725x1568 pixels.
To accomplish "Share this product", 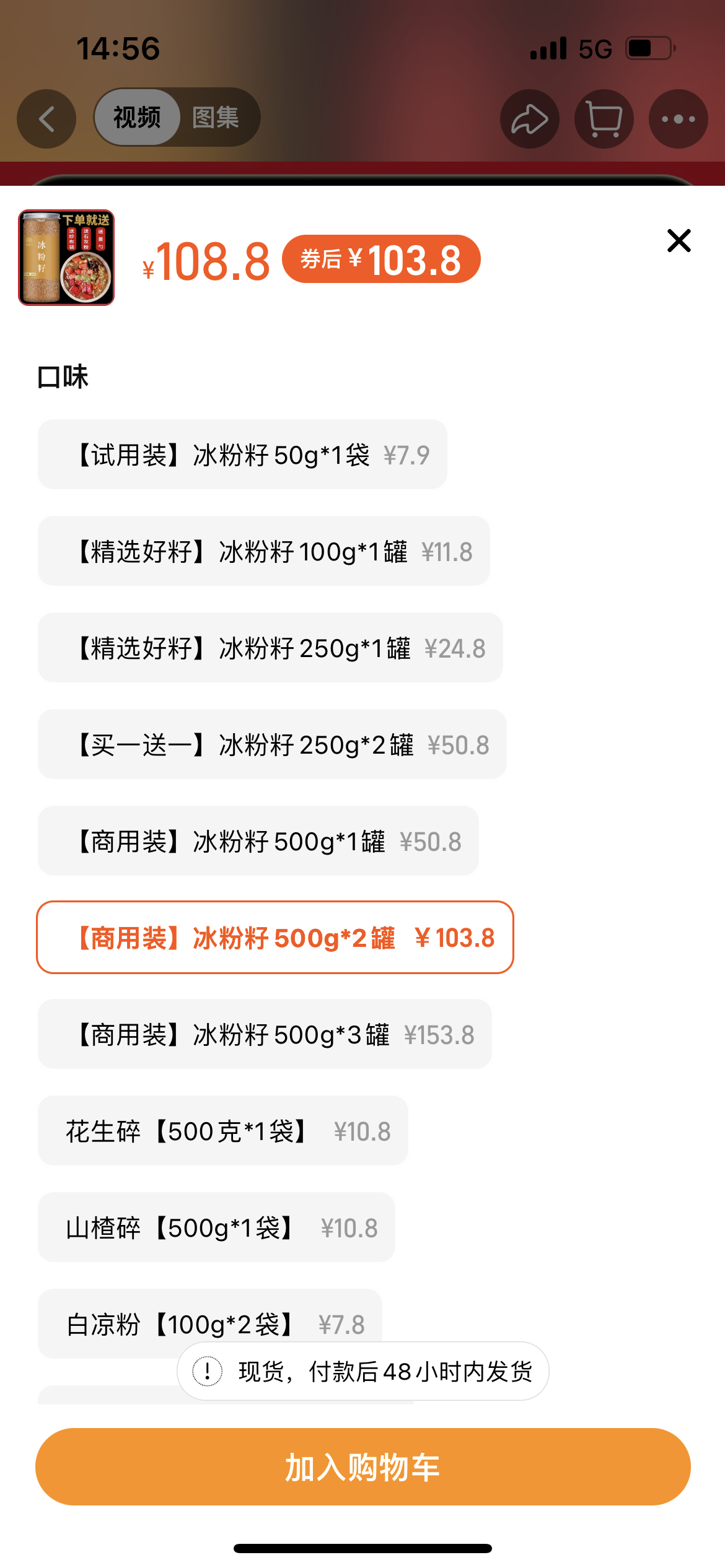I will pyautogui.click(x=529, y=119).
